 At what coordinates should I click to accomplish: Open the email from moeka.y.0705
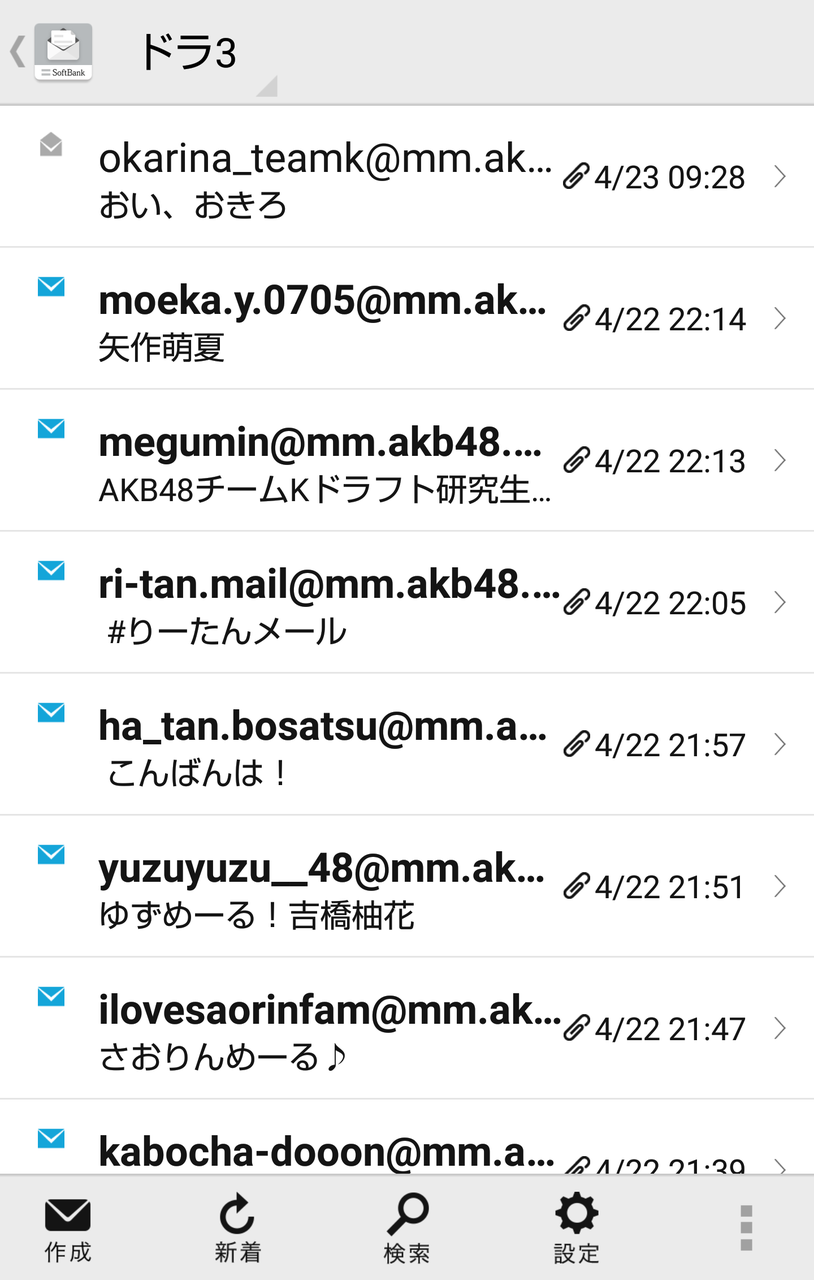(x=407, y=319)
